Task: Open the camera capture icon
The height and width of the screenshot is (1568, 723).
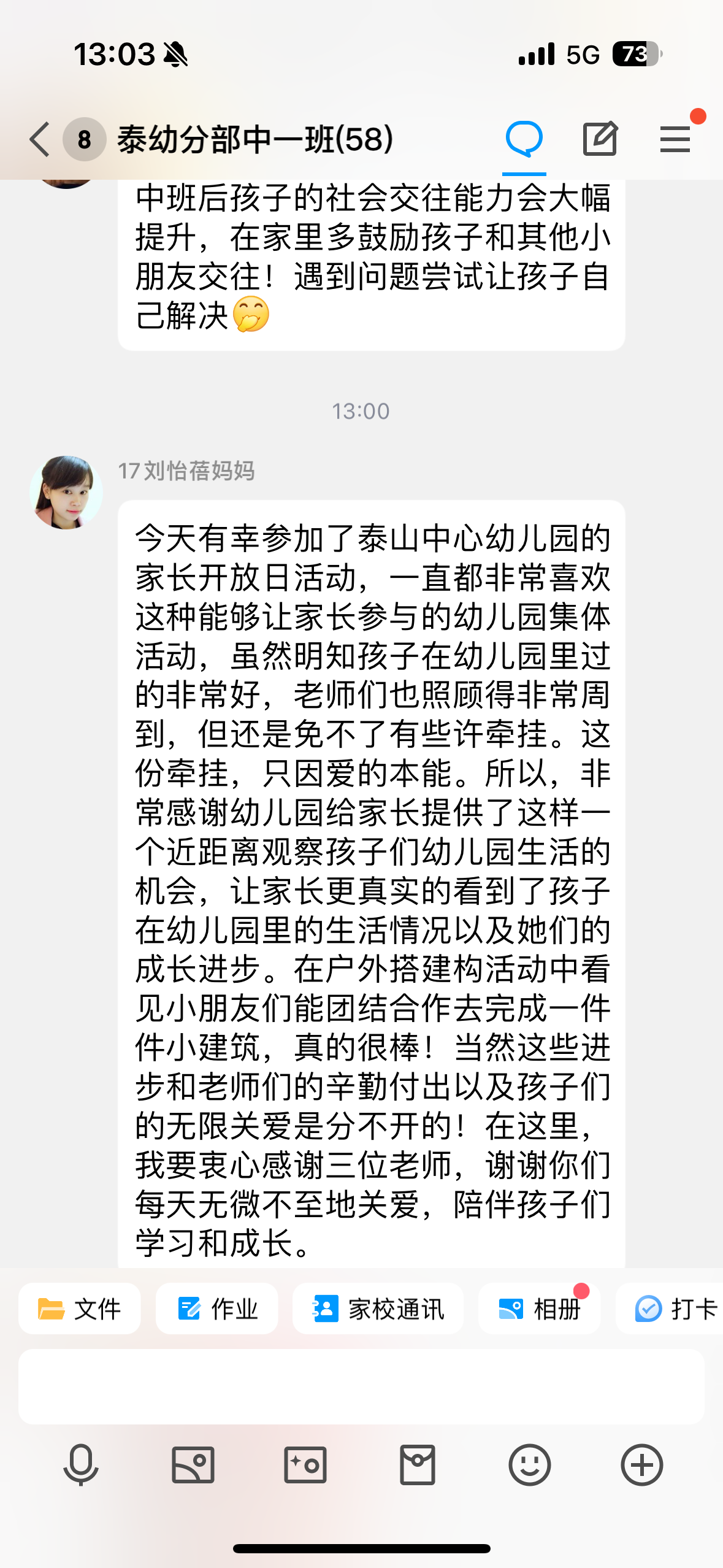Action: coord(305,1465)
